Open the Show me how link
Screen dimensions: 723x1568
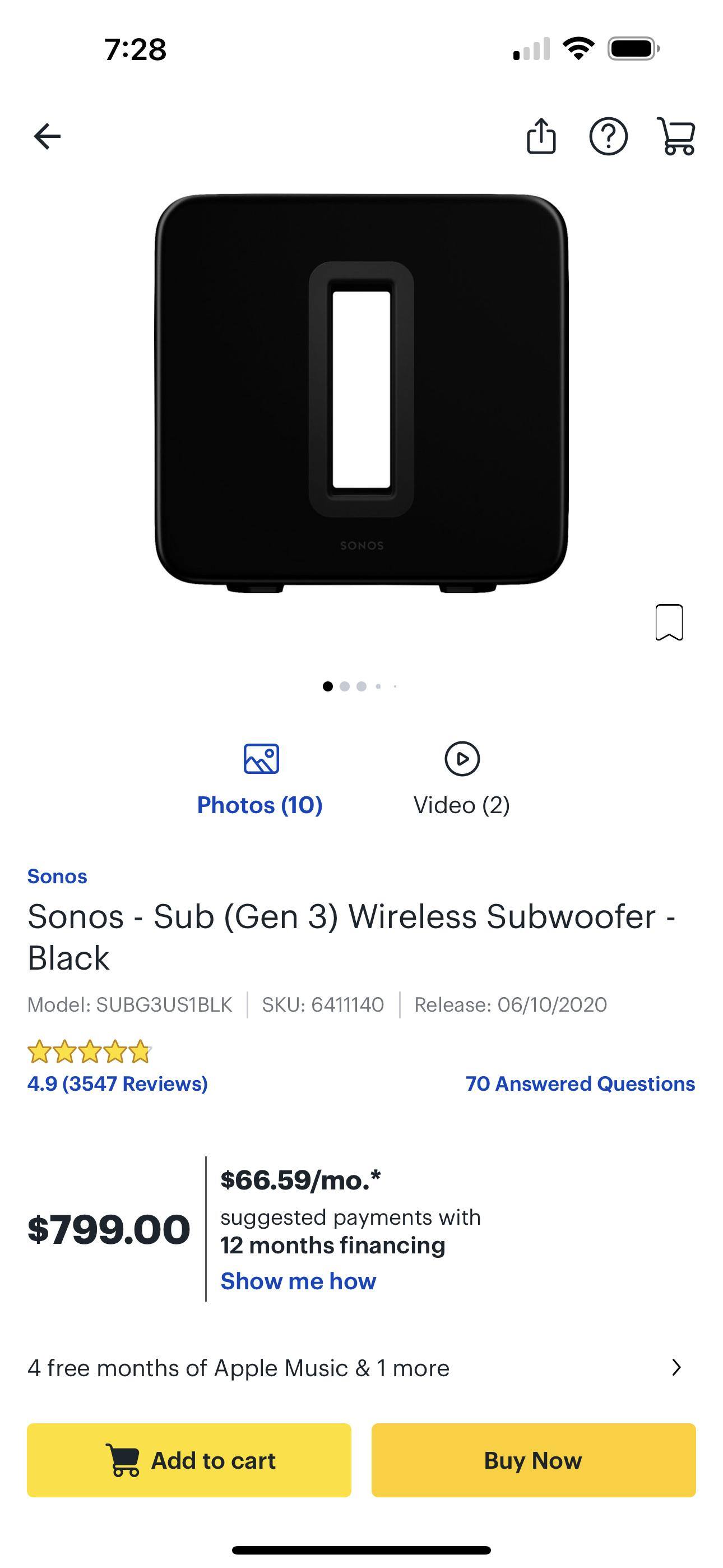[298, 1280]
